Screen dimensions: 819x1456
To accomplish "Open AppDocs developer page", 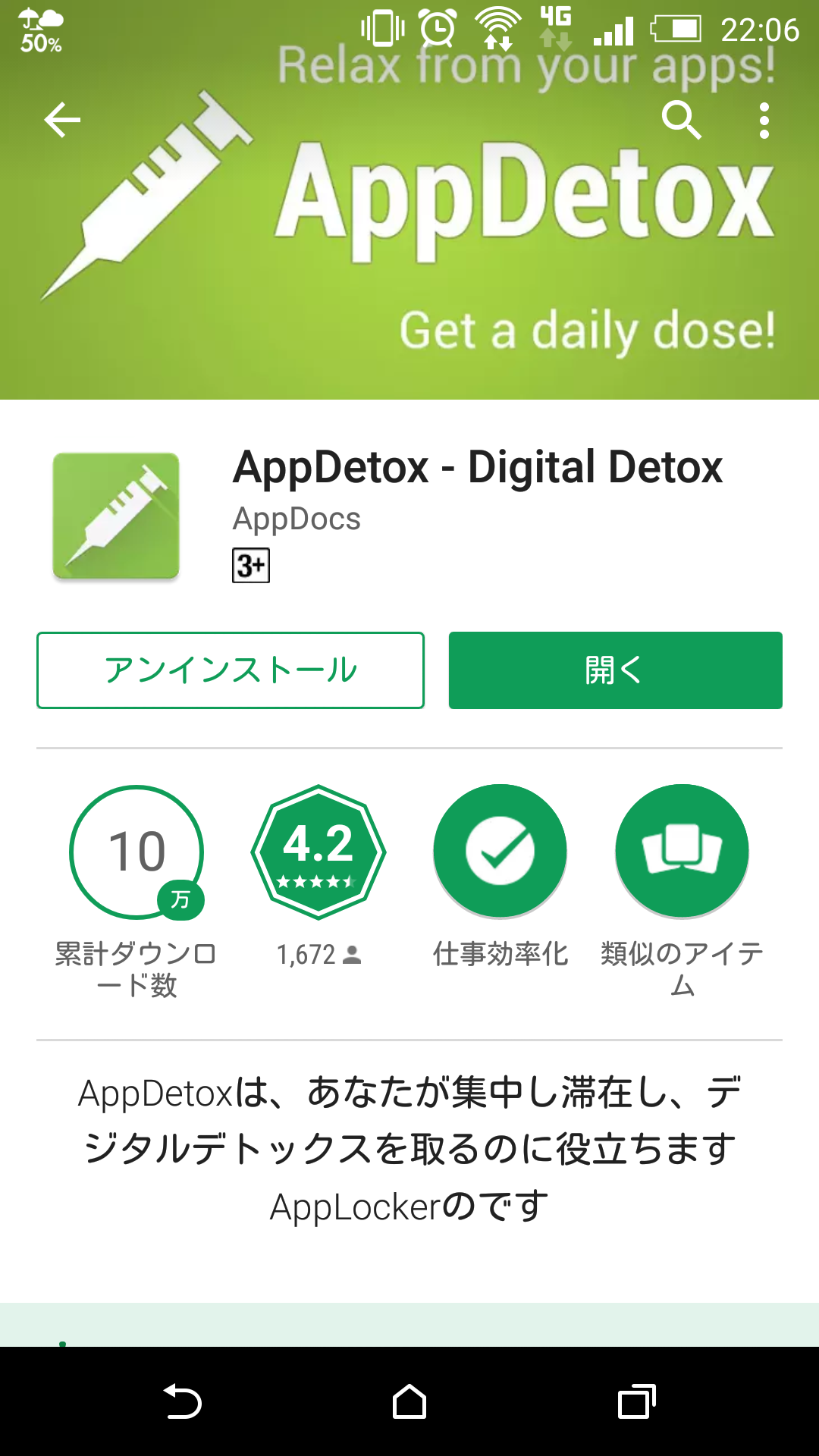I will 297,519.
